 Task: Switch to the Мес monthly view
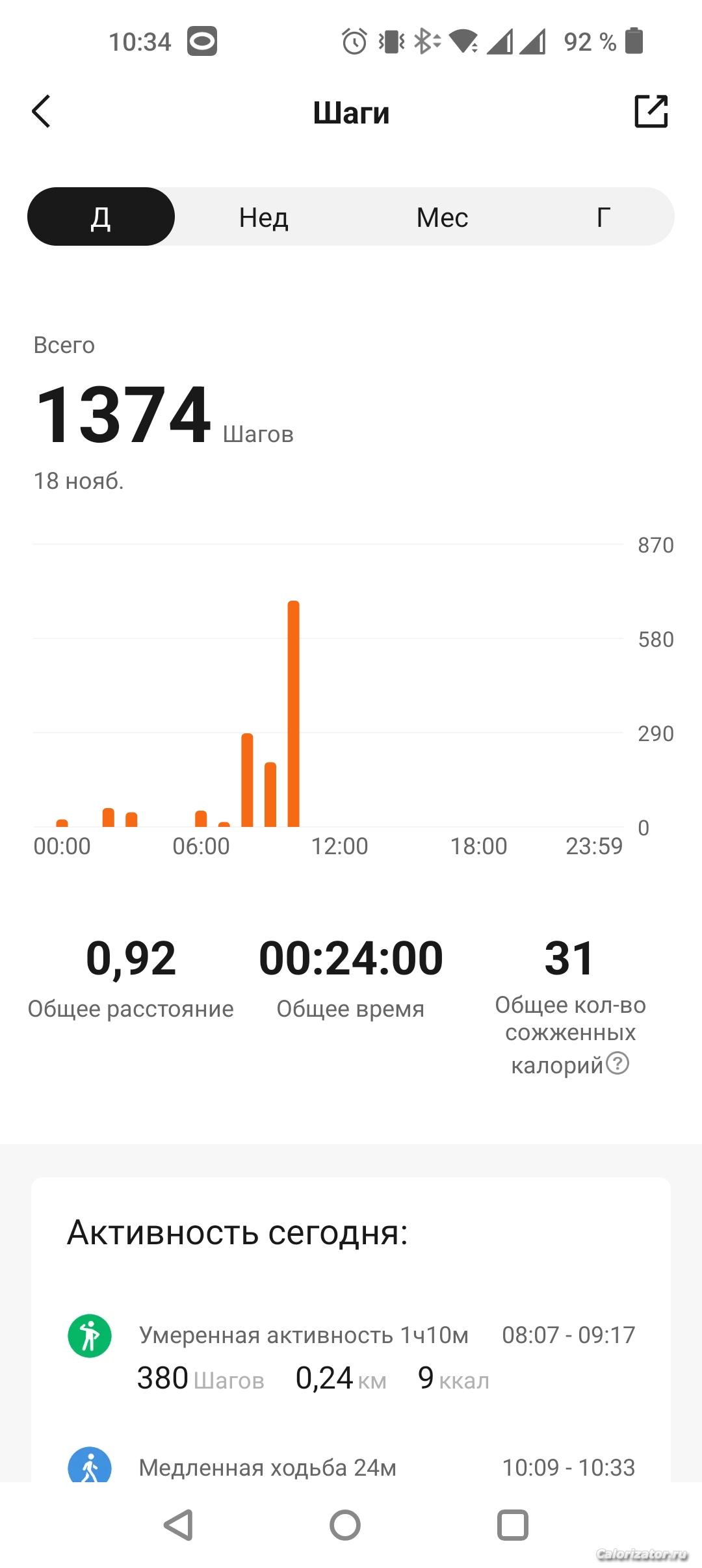point(442,217)
